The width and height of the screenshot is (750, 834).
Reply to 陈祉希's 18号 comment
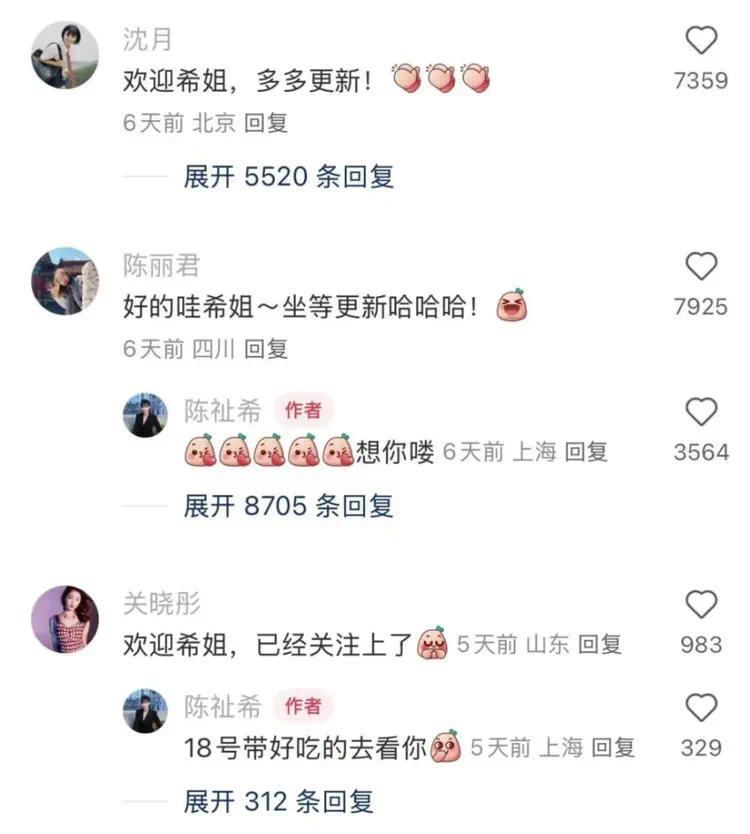coord(613,748)
